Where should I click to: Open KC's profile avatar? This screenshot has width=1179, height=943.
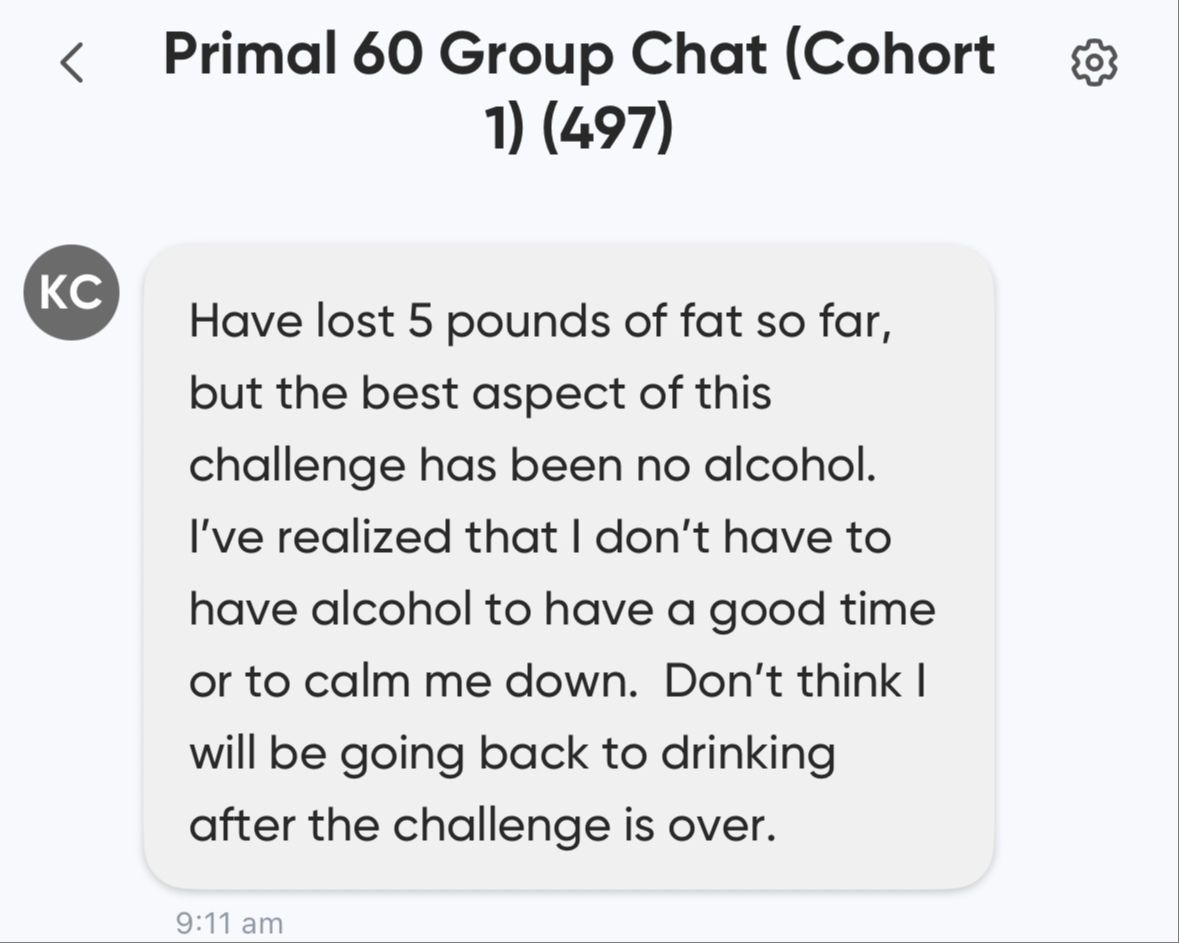[71, 292]
